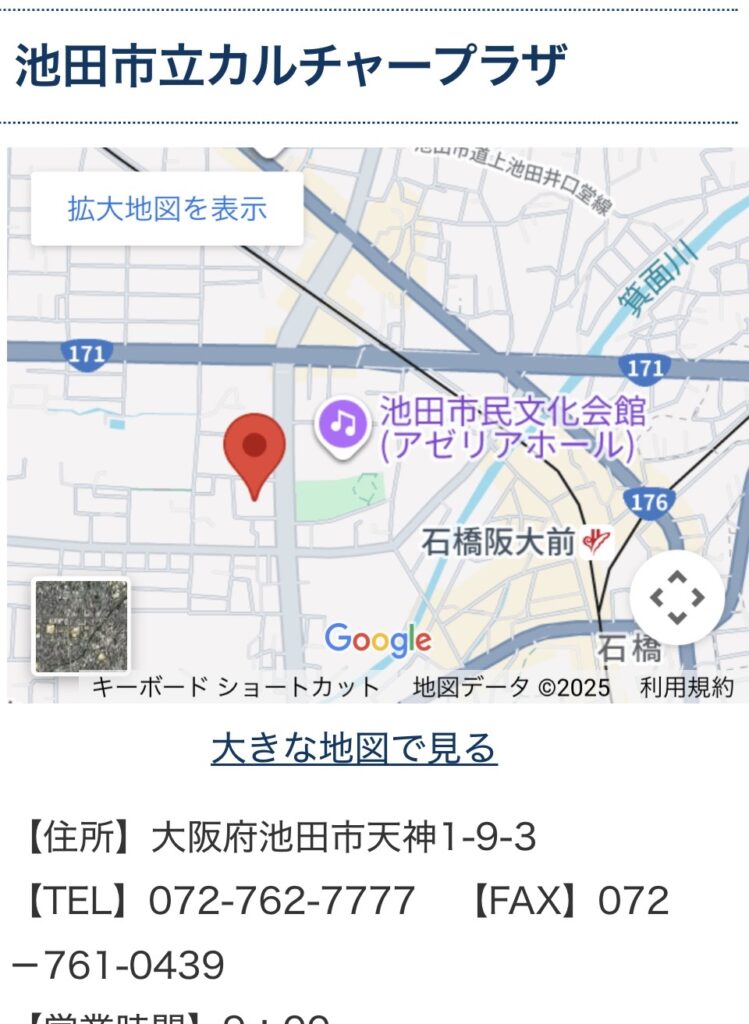Tap the 石橋阪大前 station marker
749x1024 pixels.
point(597,542)
